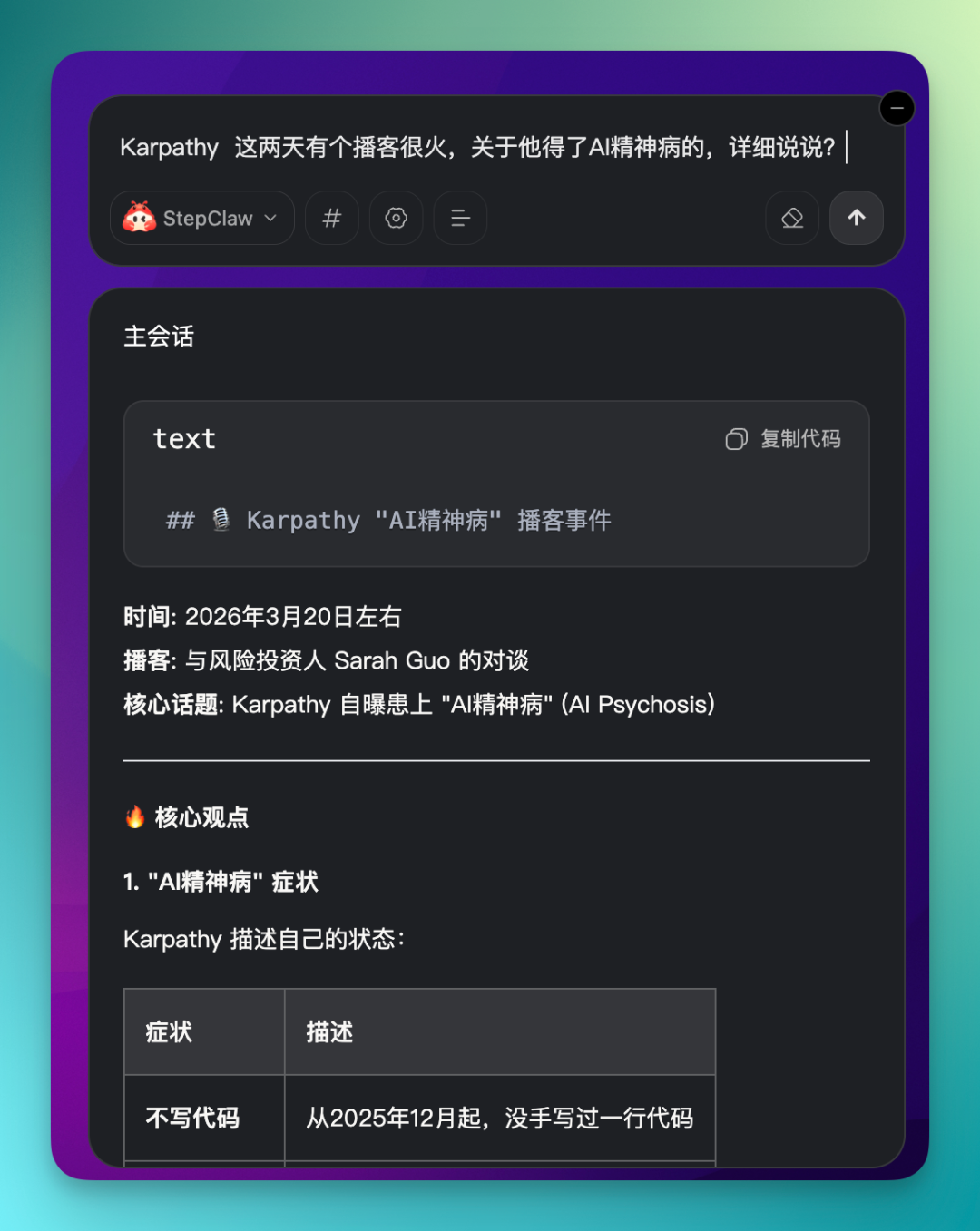This screenshot has width=980, height=1231.
Task: Open the StepClaw model dropdown
Action: click(x=201, y=218)
